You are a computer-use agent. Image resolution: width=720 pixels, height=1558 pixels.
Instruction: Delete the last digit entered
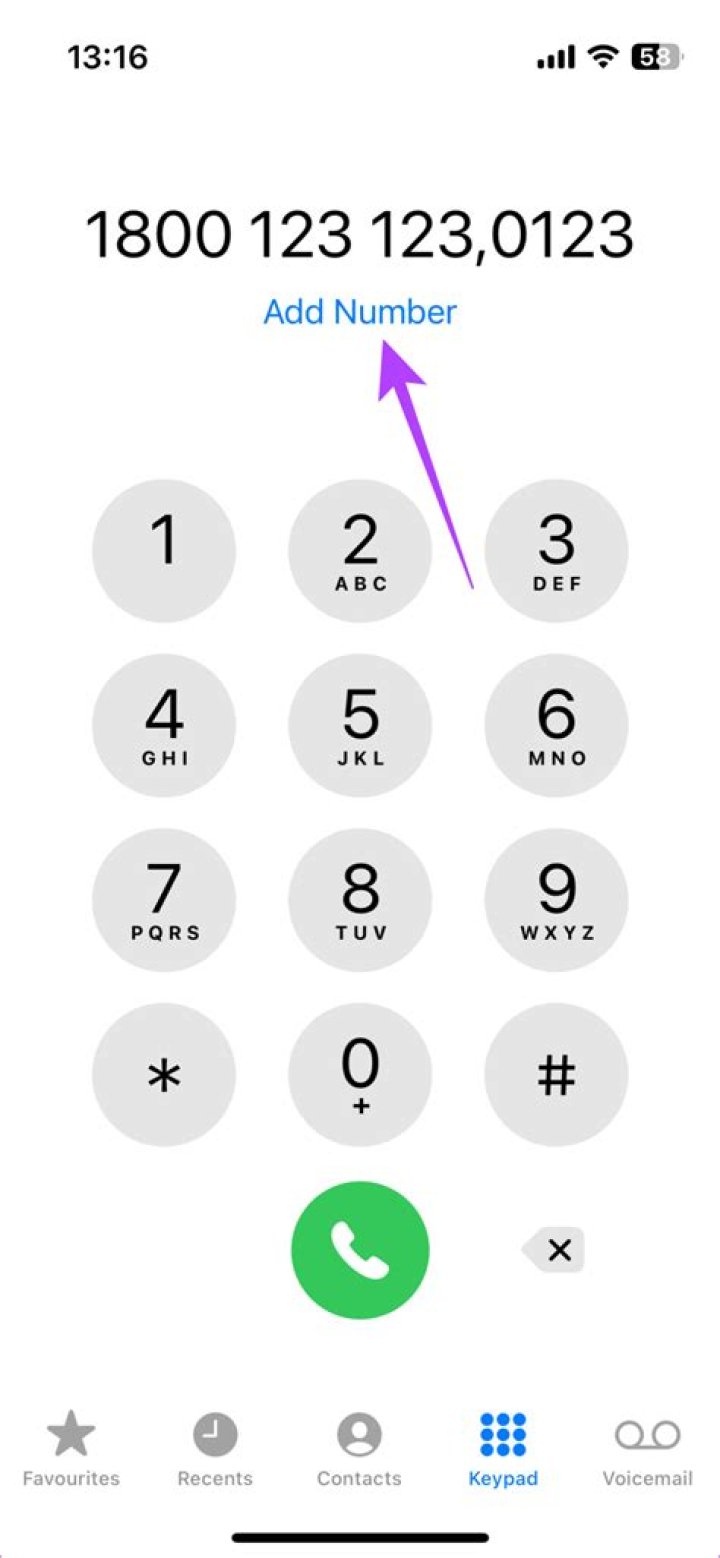(556, 1249)
